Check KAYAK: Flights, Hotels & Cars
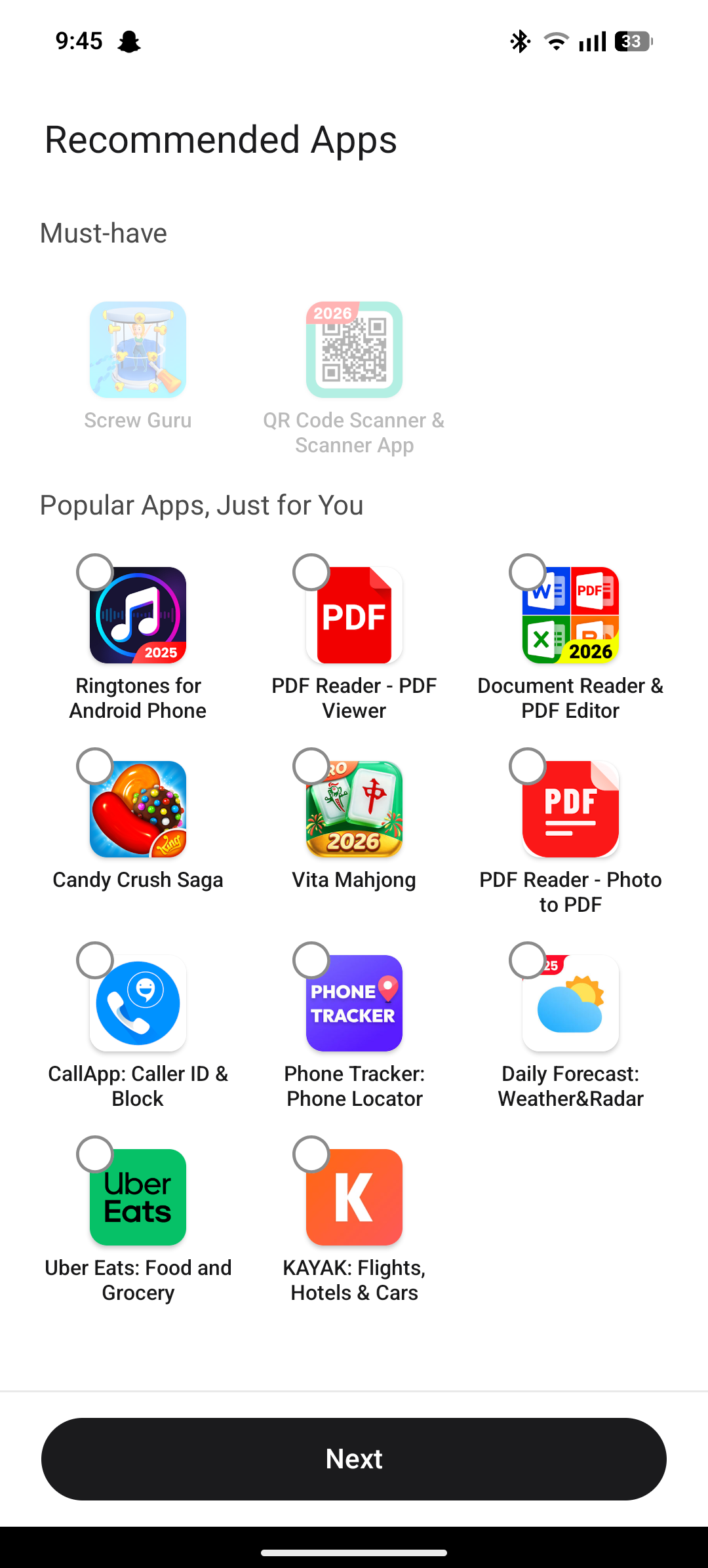The width and height of the screenshot is (708, 1568). tap(311, 1154)
